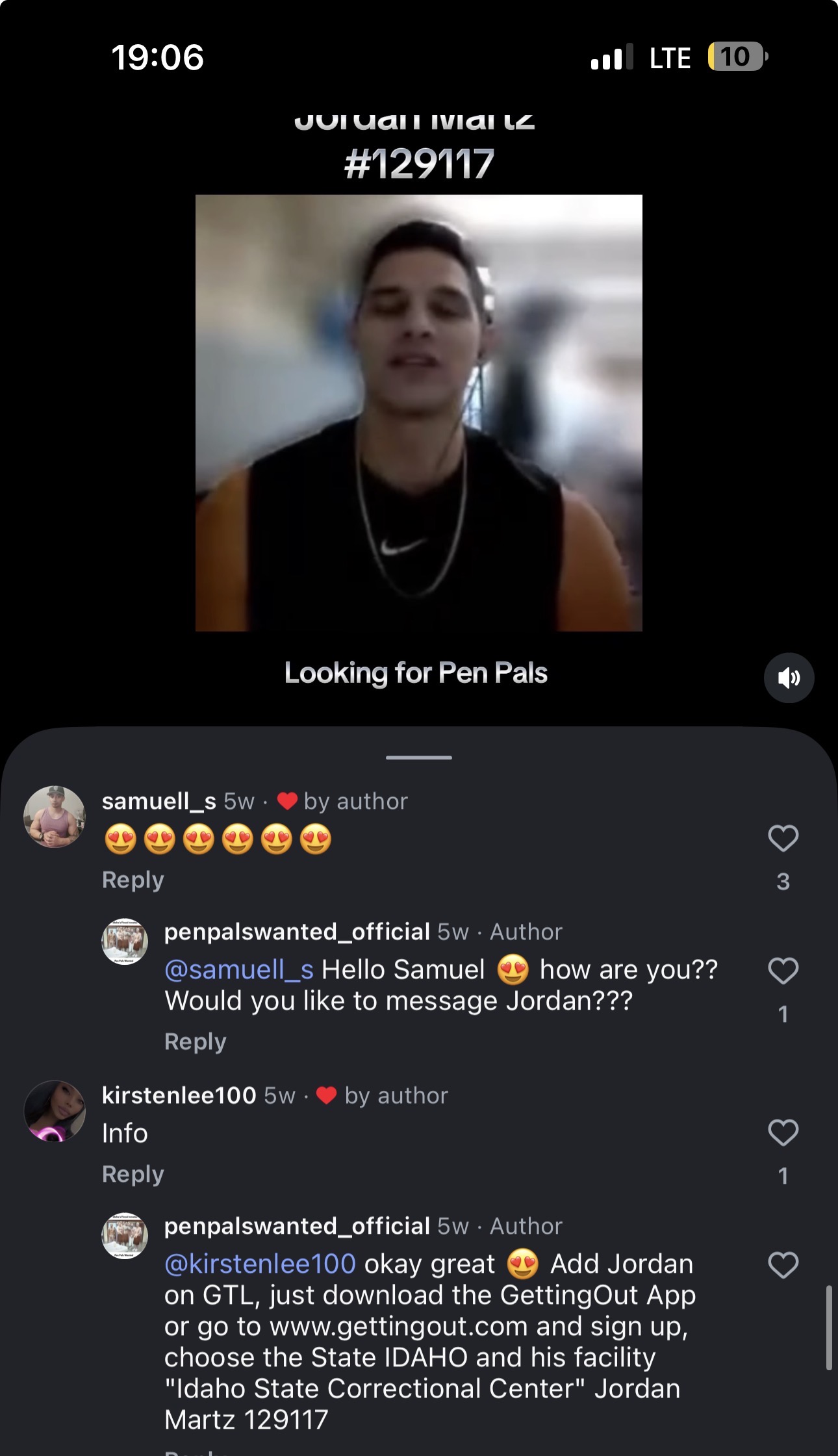Like the reply asking "Hello Samuel"
This screenshot has width=838, height=1456.
coord(783,971)
